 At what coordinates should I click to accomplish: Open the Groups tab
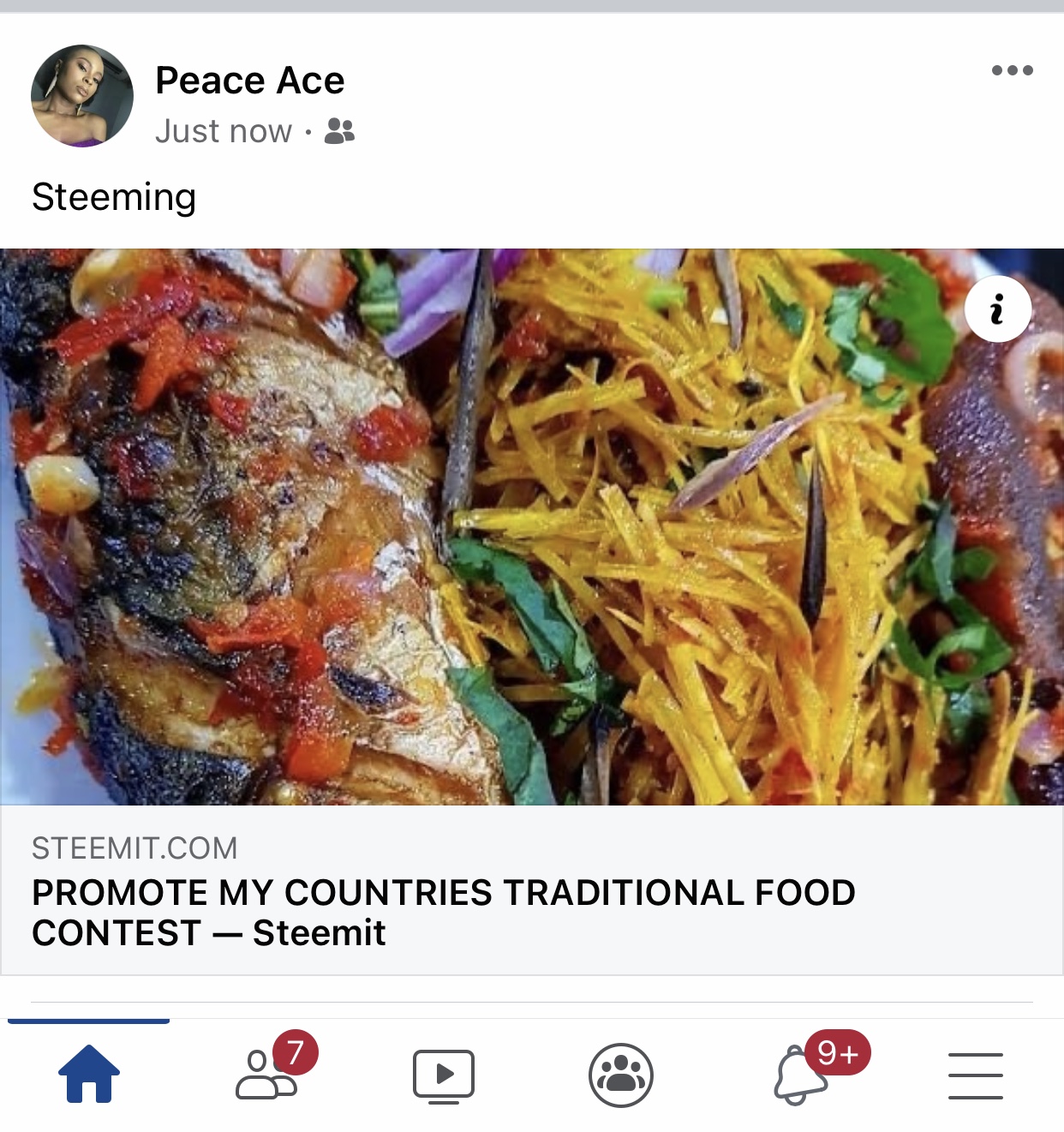click(x=621, y=1075)
